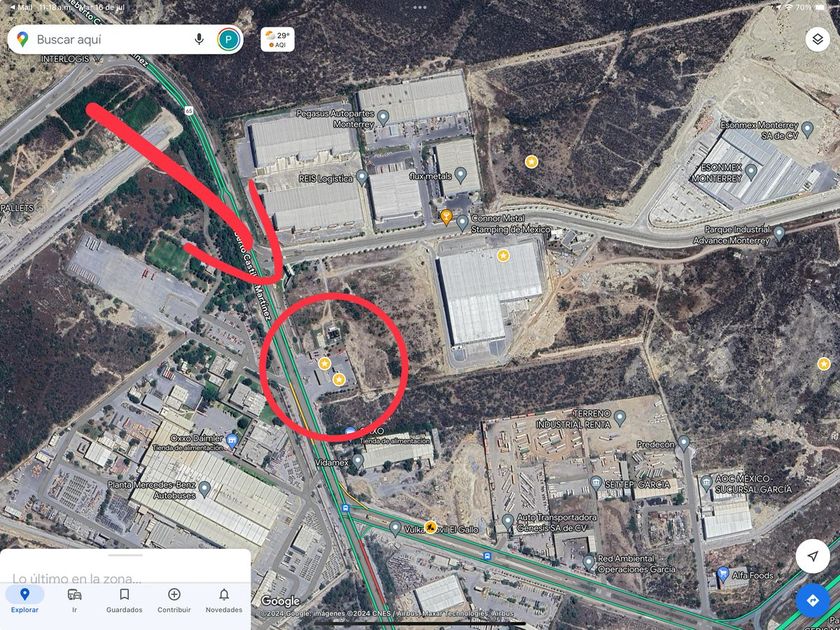
Task: Open the Alfa Foods place marker
Action: pos(723,574)
